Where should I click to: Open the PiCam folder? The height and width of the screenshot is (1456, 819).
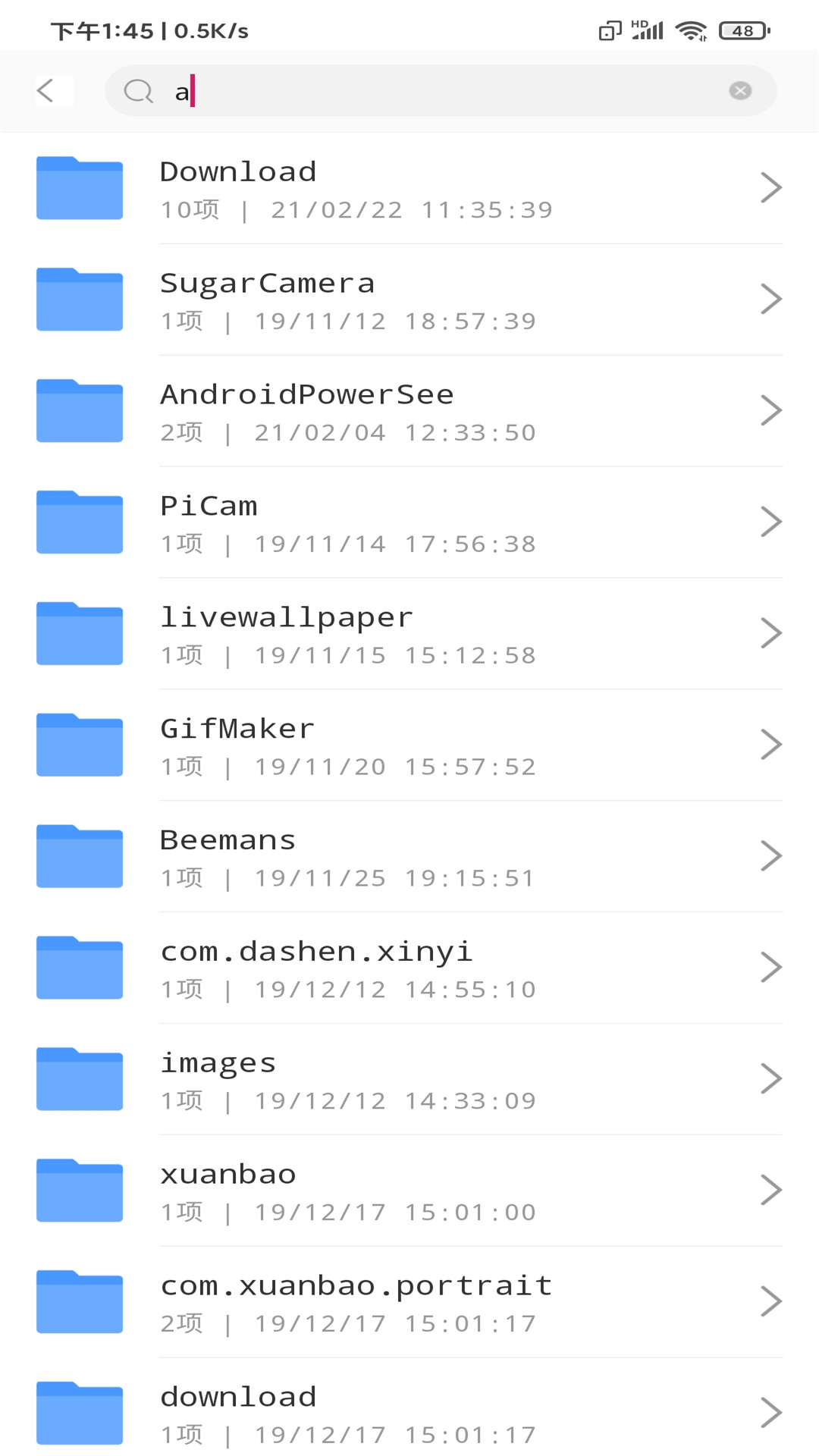tap(409, 522)
